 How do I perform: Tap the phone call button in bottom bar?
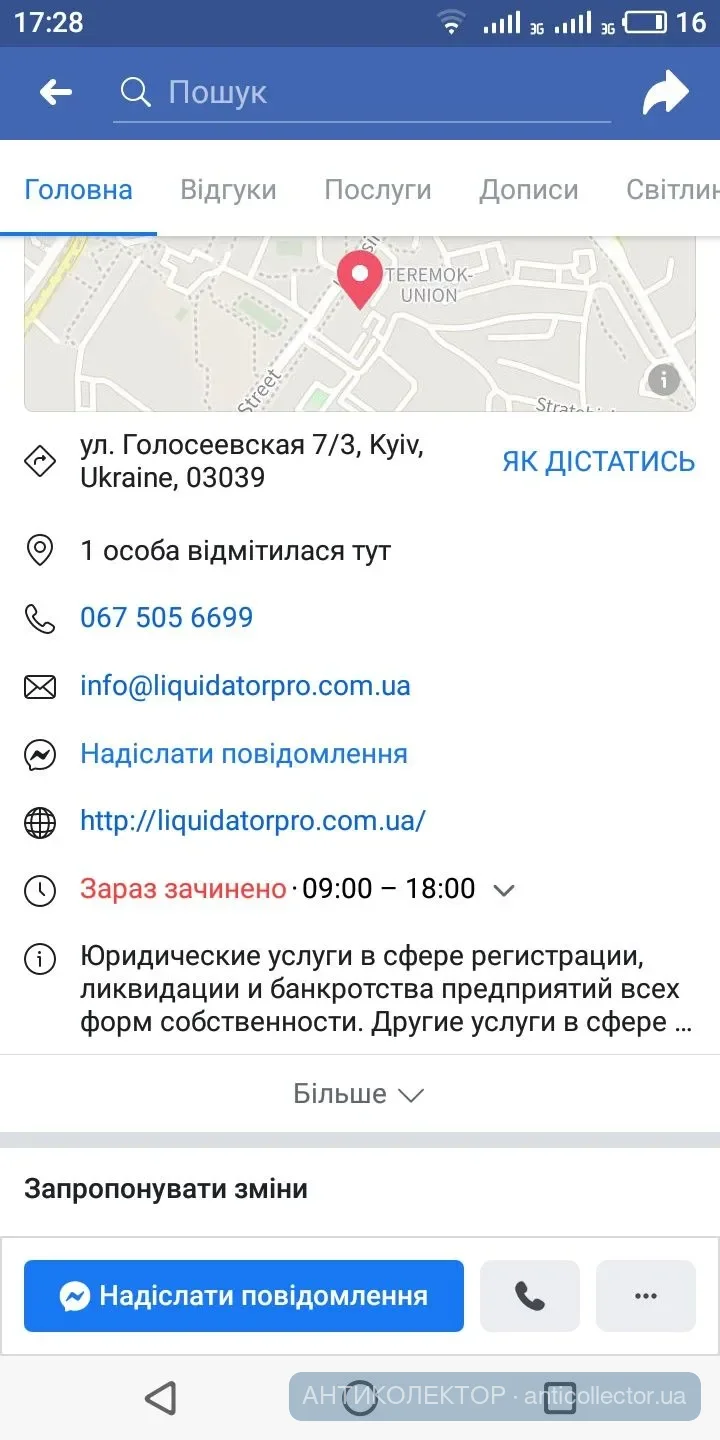(x=530, y=1296)
